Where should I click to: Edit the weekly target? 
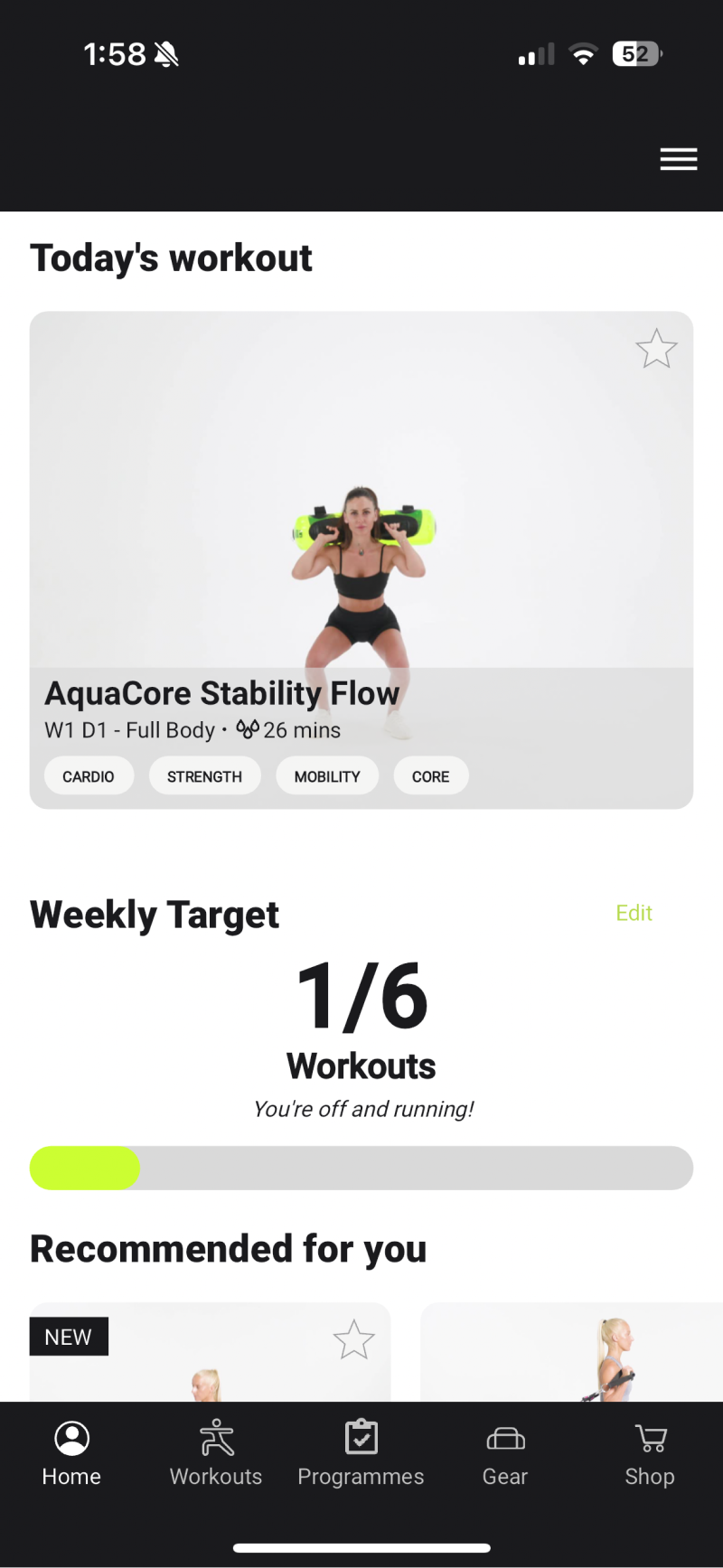(x=634, y=913)
